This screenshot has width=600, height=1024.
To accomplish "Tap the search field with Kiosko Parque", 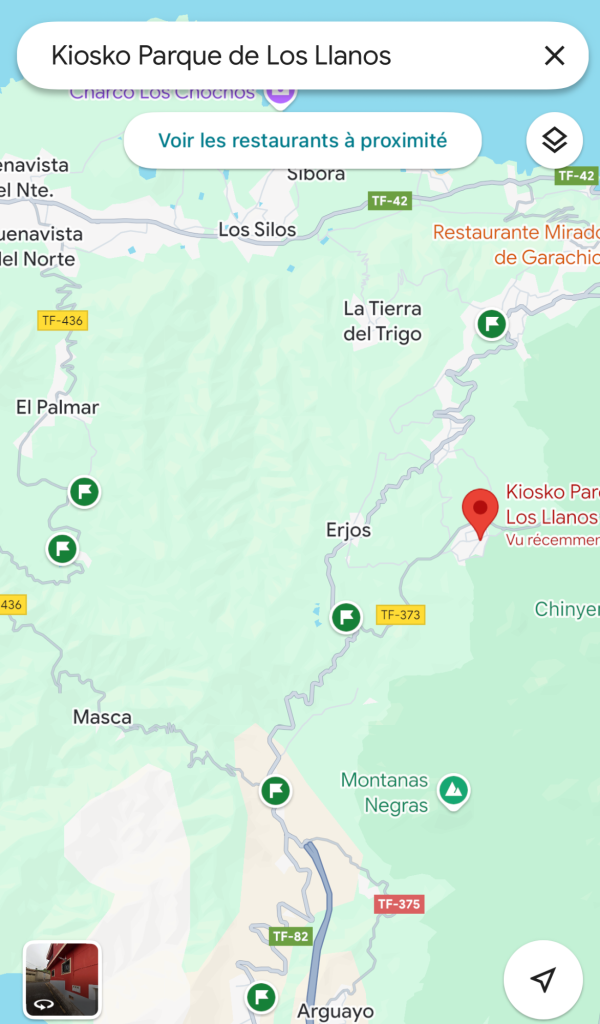I will [x=280, y=56].
